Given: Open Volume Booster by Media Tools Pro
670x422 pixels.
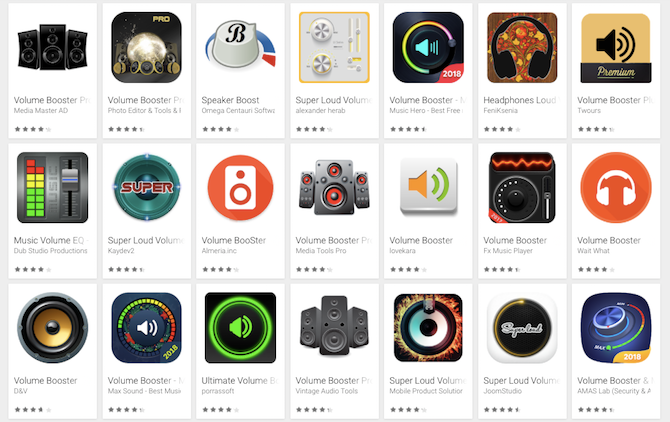Looking at the screenshot, I should pyautogui.click(x=334, y=187).
